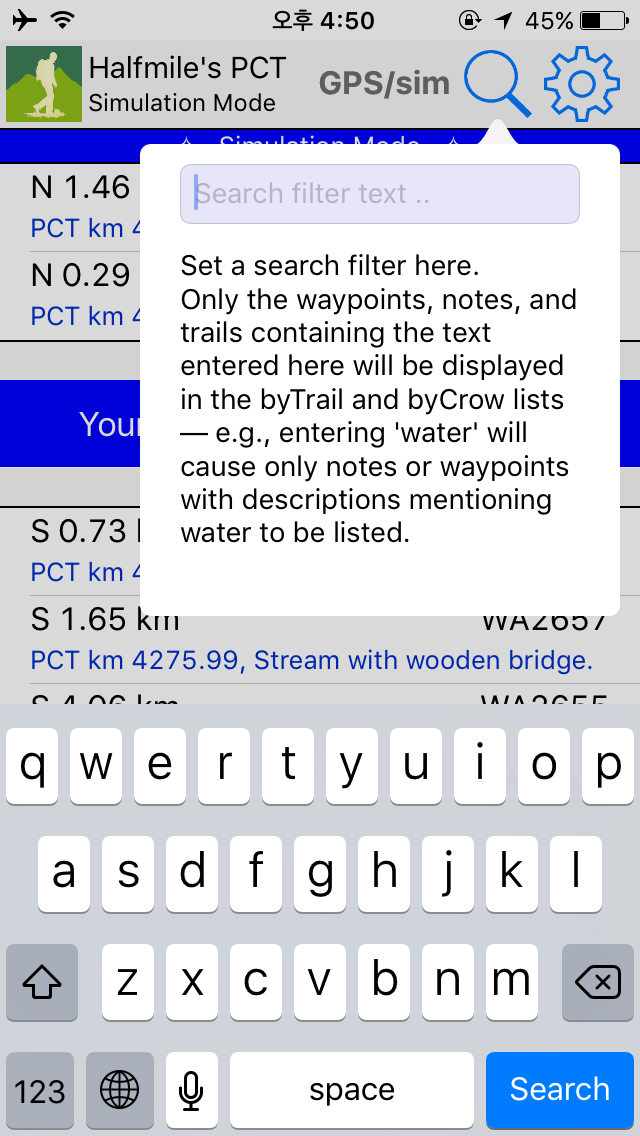640x1136 pixels.
Task: Type the letter w key
Action: coord(96,766)
